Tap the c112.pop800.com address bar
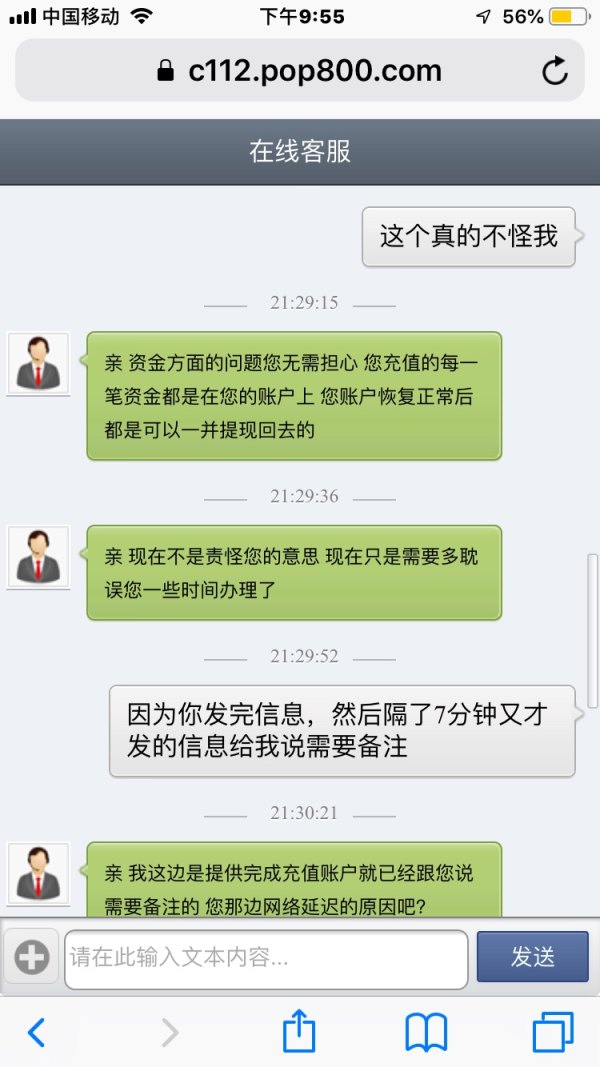 [x=300, y=71]
